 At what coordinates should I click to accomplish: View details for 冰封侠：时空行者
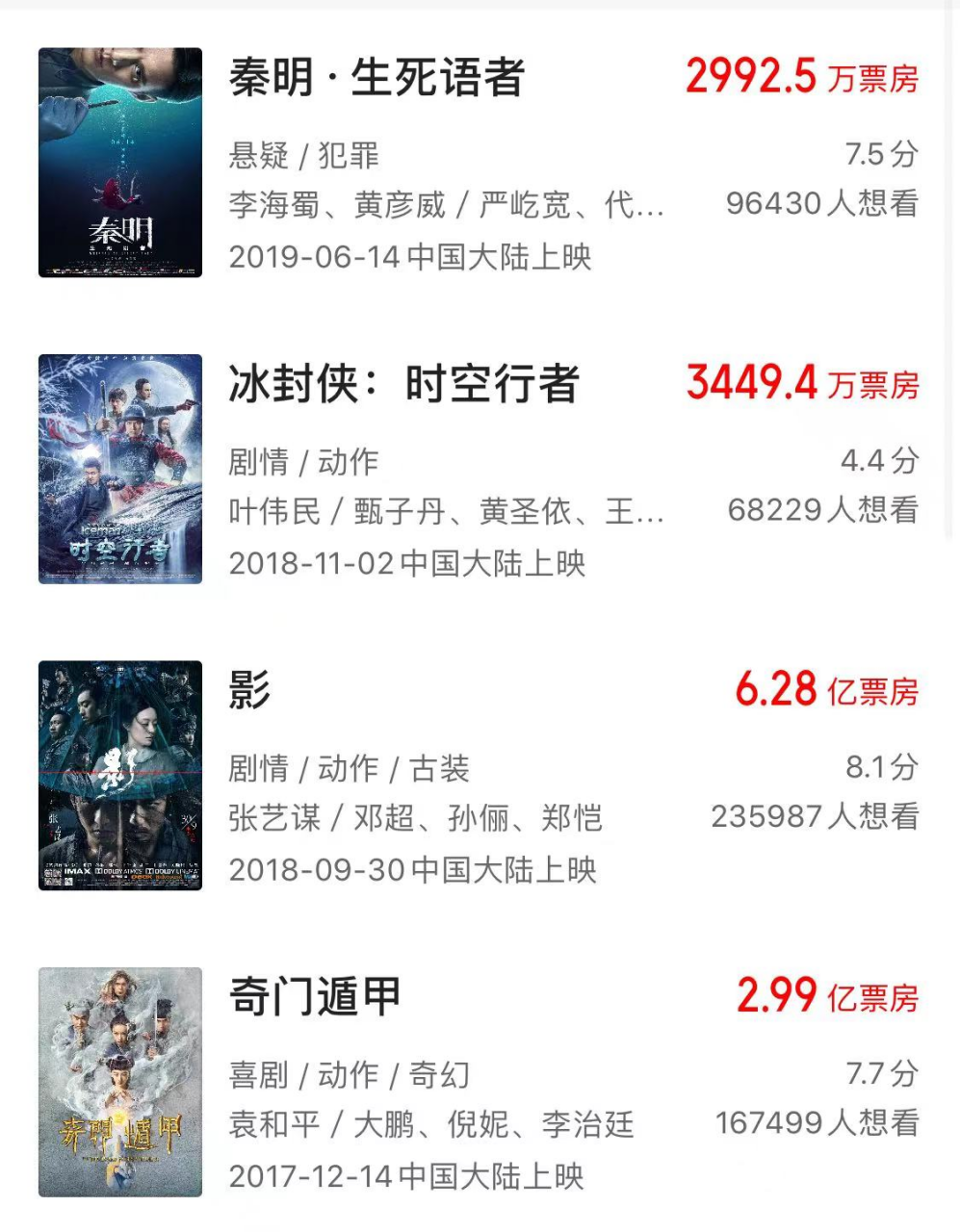(x=403, y=385)
